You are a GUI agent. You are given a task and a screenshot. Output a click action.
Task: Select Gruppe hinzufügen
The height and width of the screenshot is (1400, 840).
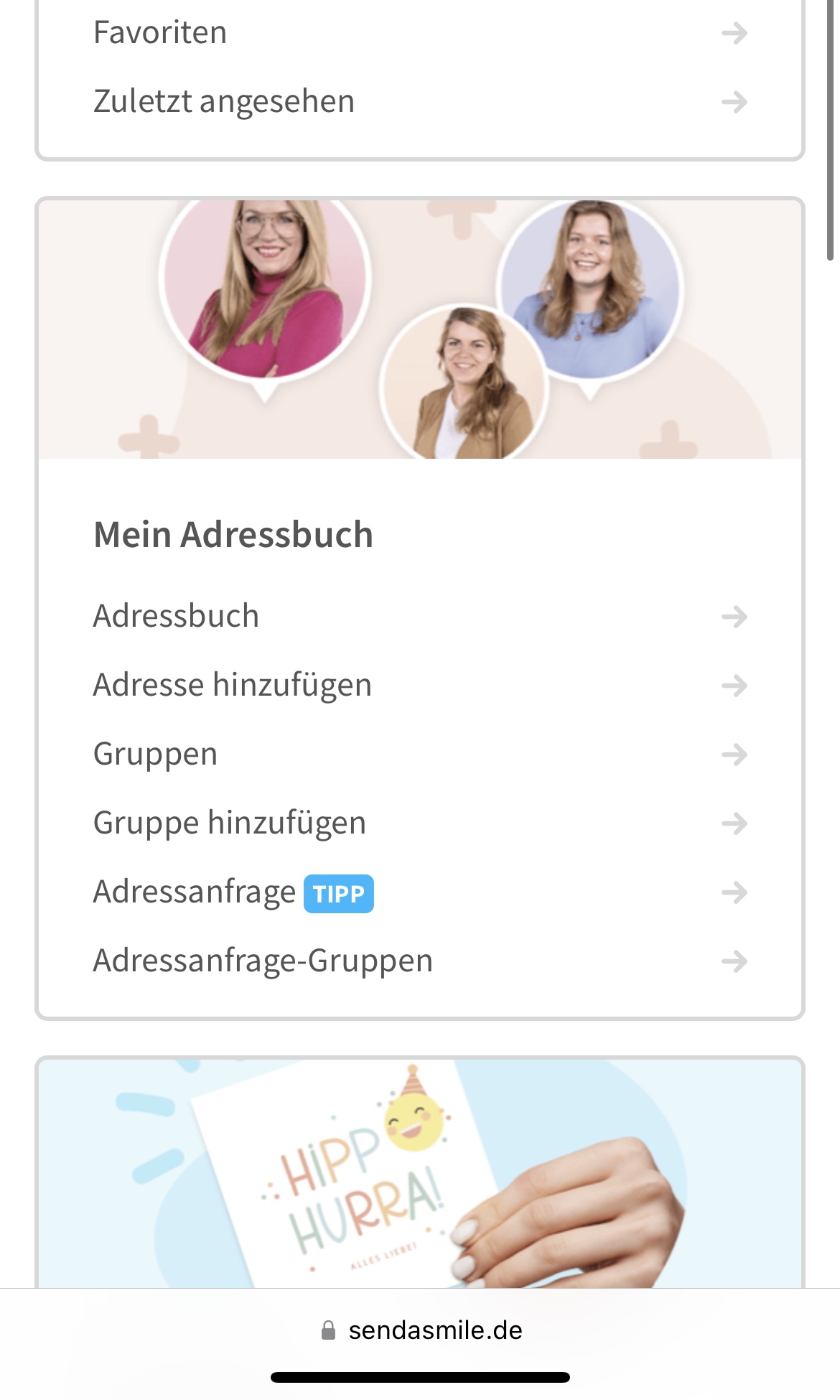click(420, 823)
